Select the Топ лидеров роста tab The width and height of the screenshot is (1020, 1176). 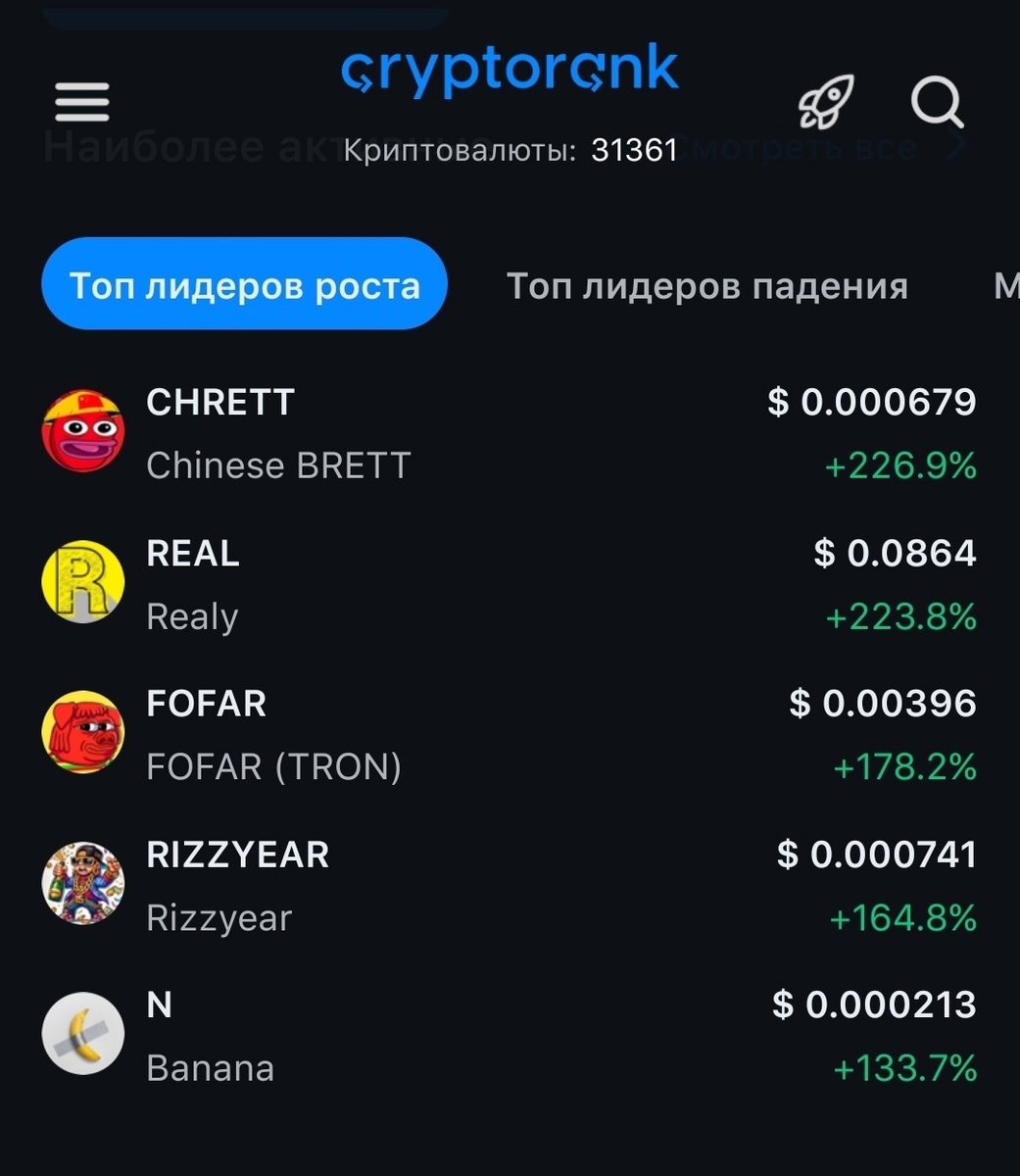coord(244,285)
